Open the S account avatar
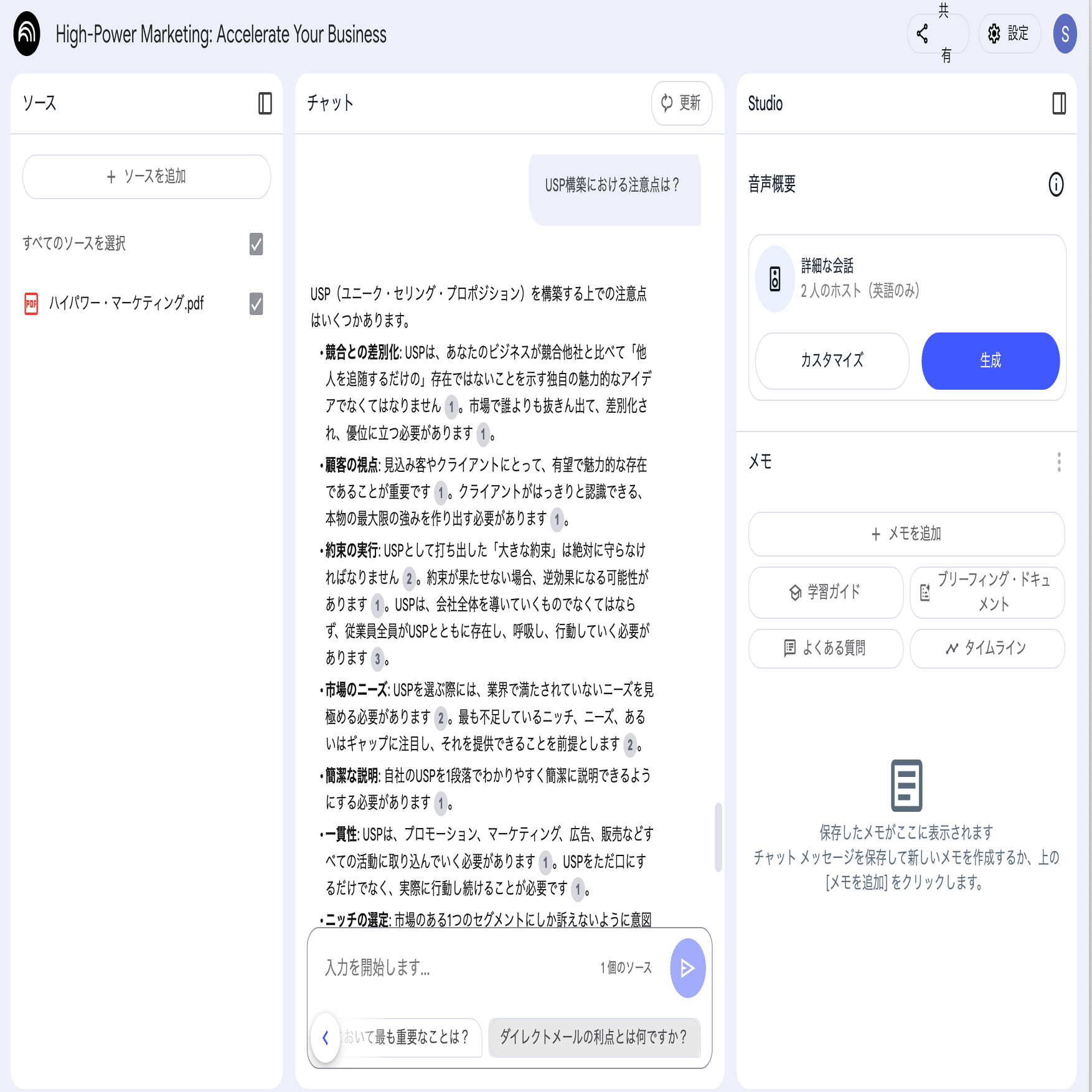 coord(1065,34)
